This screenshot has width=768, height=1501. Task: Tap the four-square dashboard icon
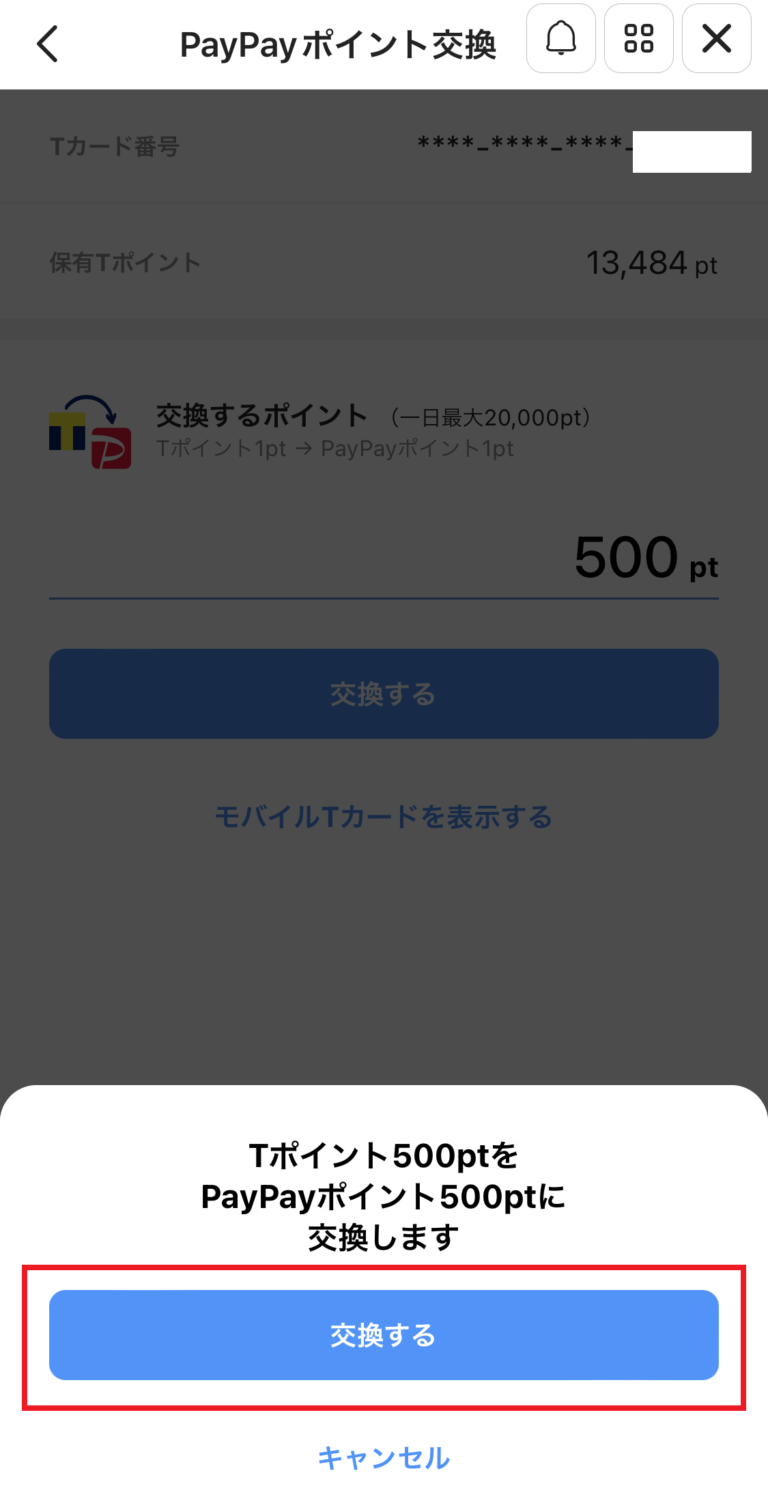638,39
